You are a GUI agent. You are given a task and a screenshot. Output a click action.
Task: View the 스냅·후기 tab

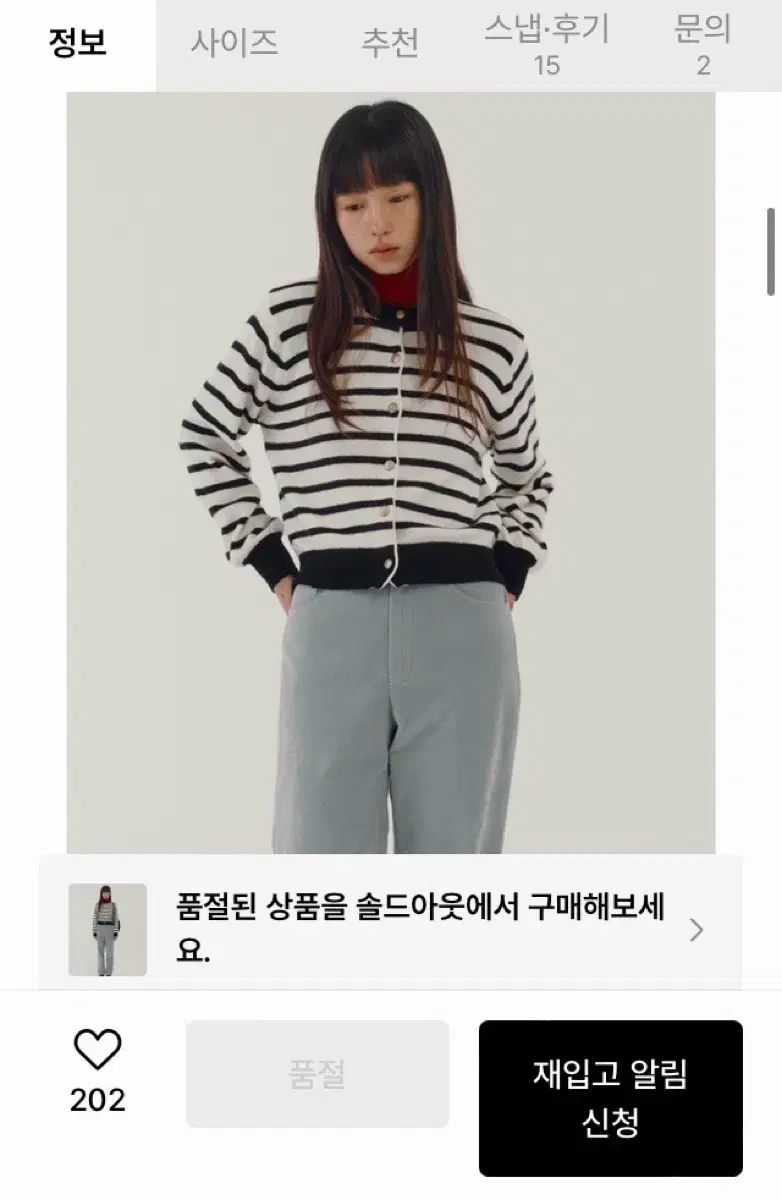point(546,46)
